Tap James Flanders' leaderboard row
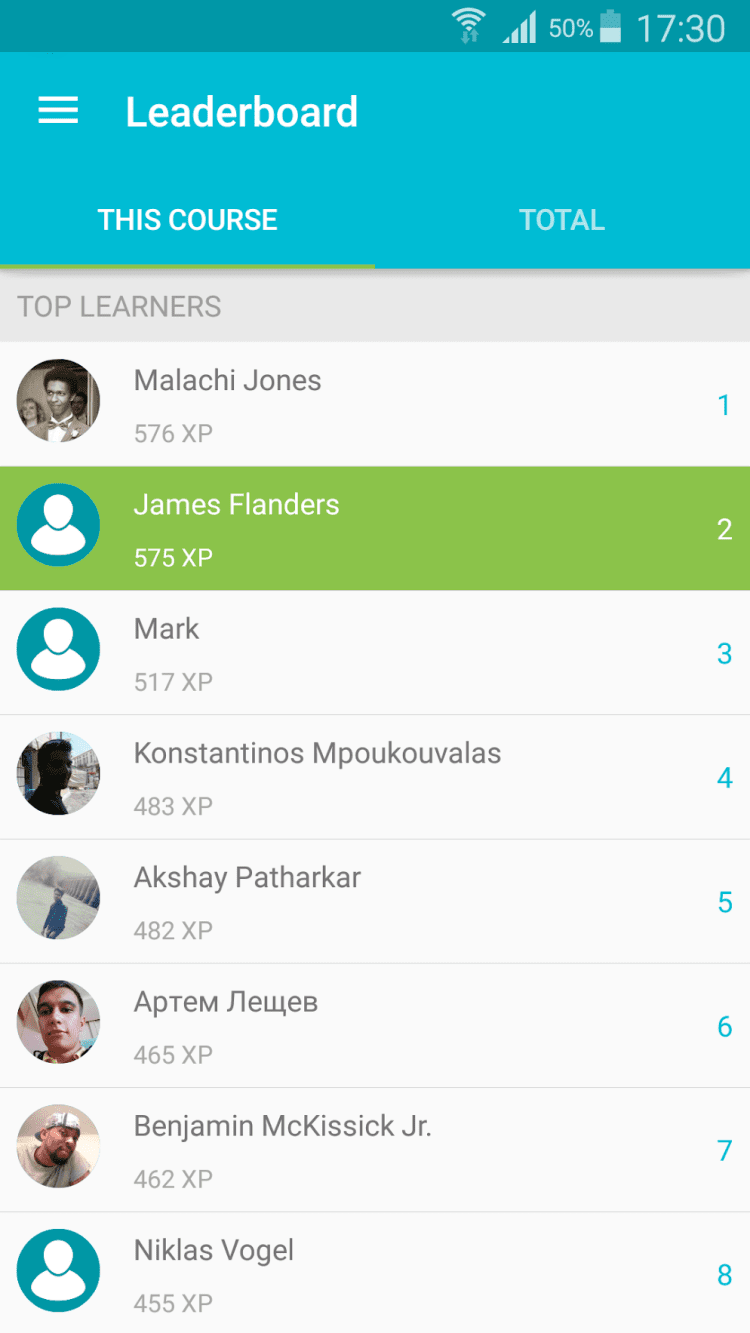The width and height of the screenshot is (750, 1333). (375, 528)
